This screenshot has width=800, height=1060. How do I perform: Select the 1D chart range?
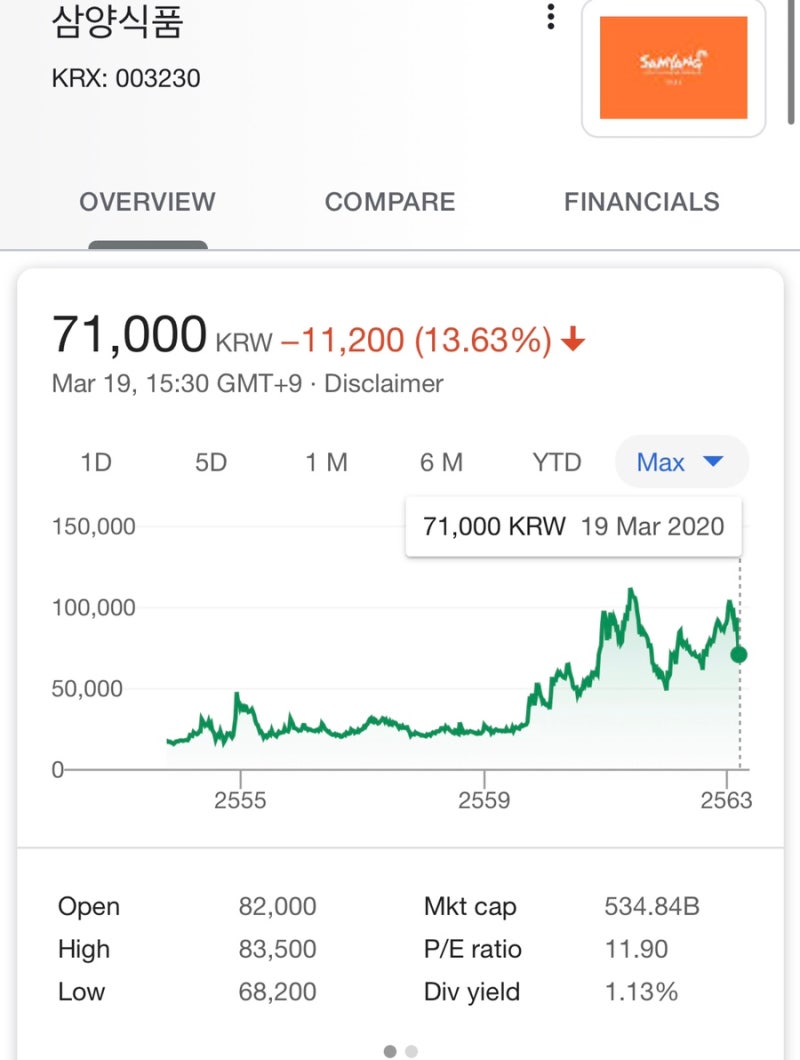92,462
